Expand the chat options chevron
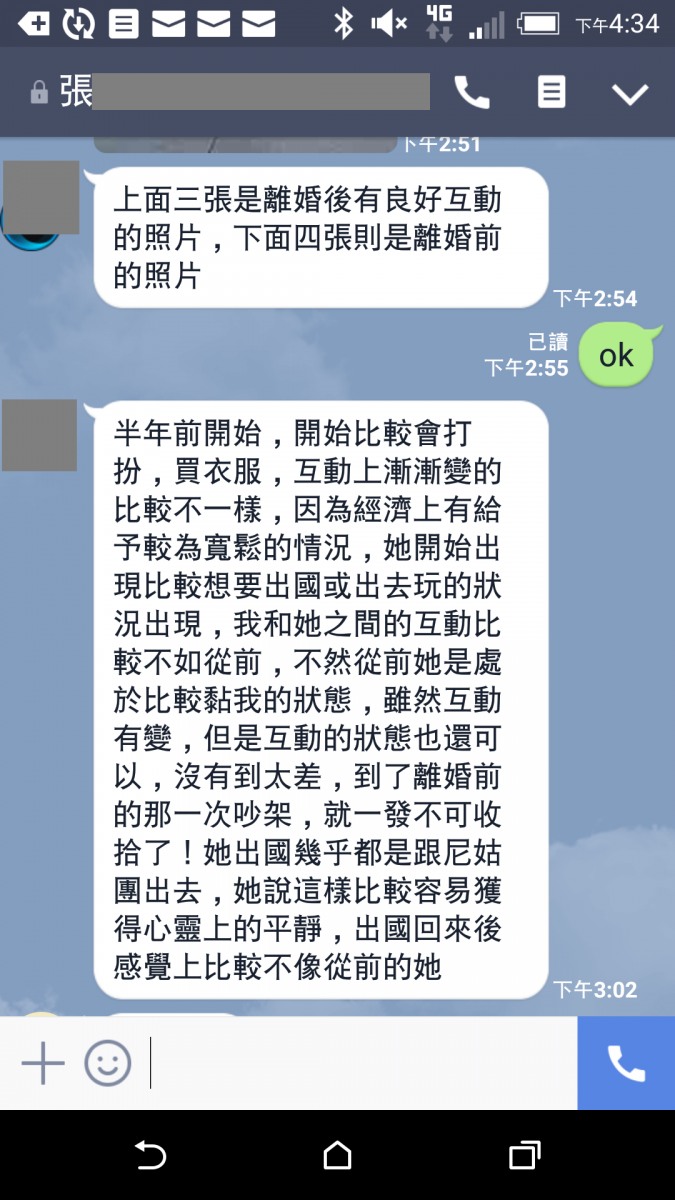The width and height of the screenshot is (675, 1200). click(x=630, y=94)
